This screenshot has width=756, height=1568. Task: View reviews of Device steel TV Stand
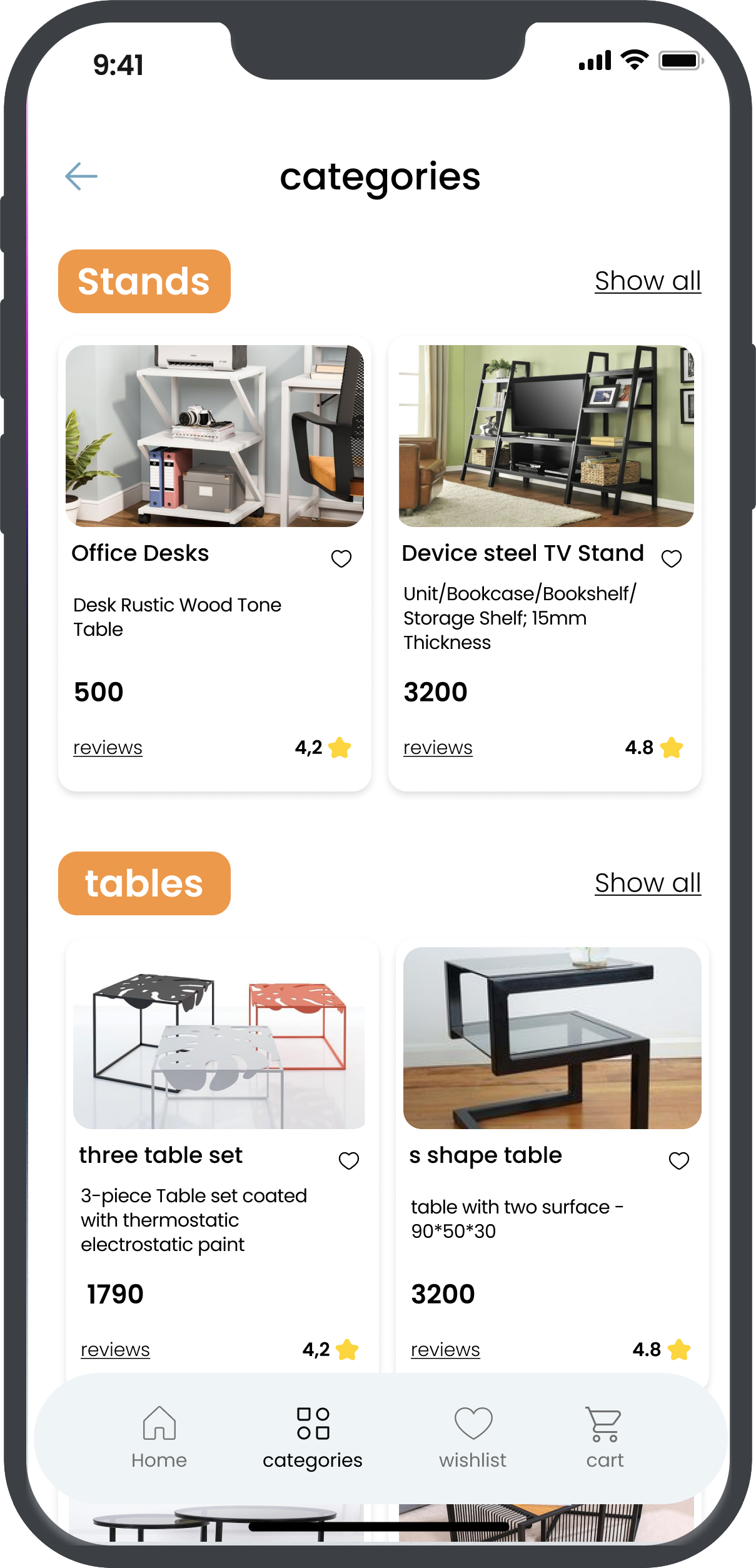tap(438, 748)
